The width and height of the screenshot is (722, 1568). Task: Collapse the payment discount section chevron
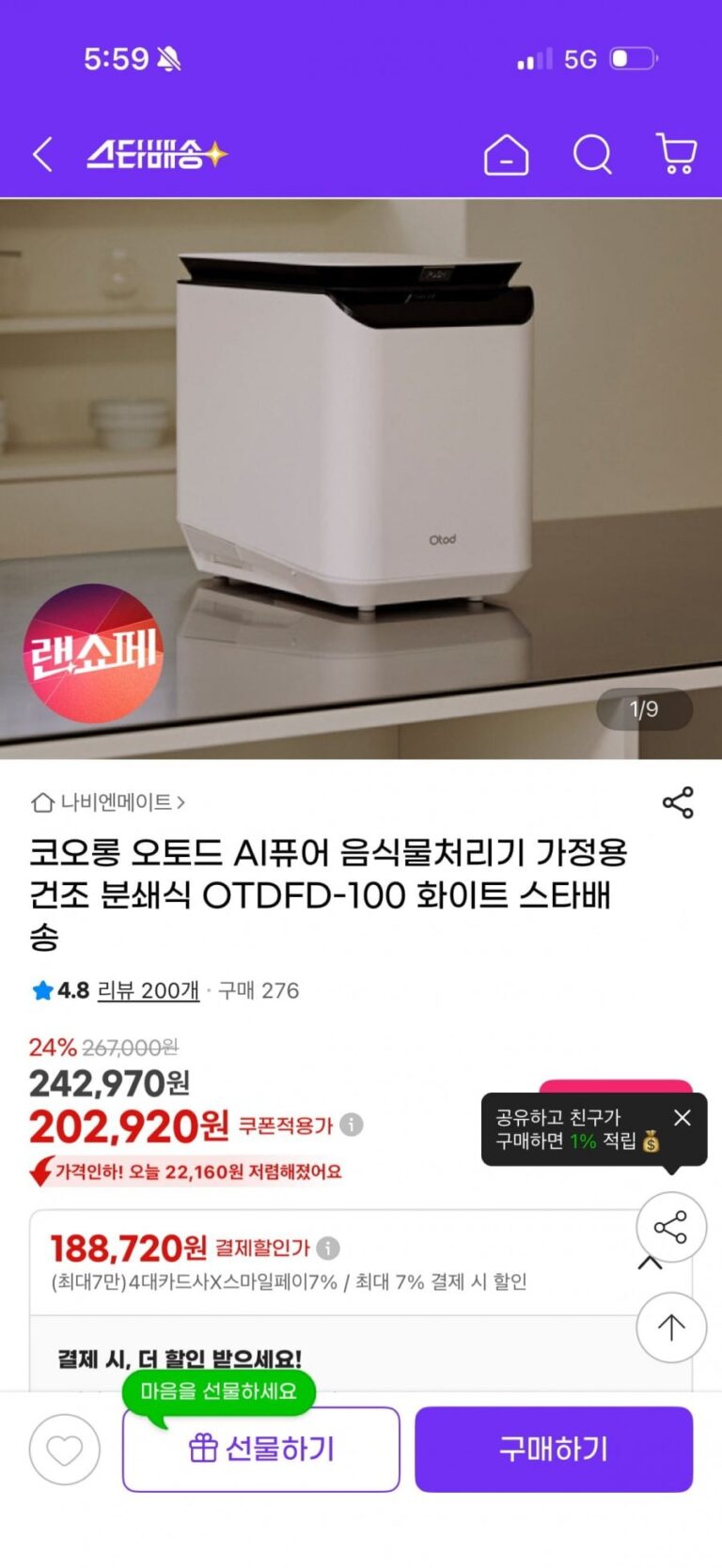coord(650,1264)
